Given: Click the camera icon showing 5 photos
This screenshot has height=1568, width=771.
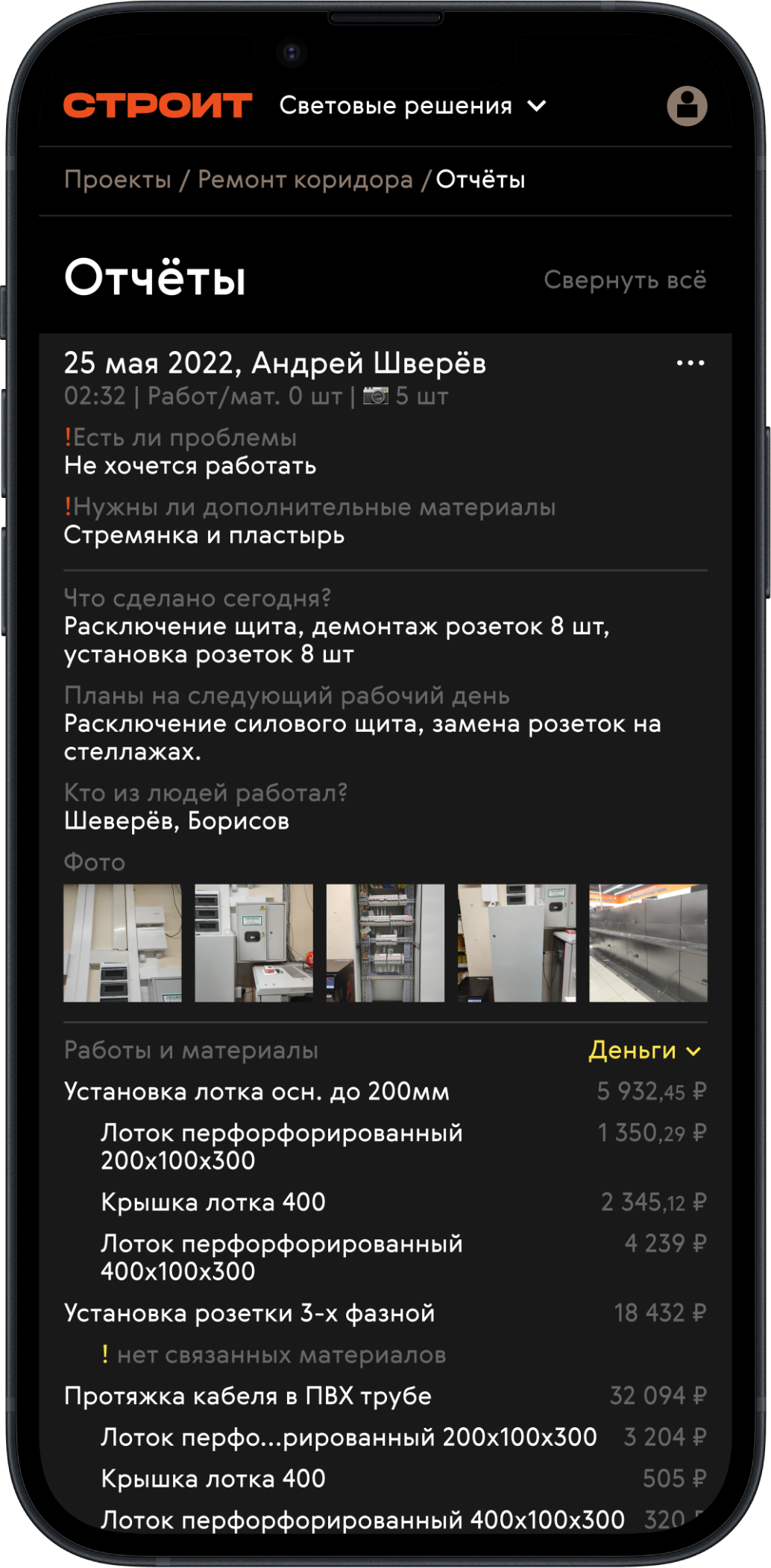Looking at the screenshot, I should (x=375, y=395).
